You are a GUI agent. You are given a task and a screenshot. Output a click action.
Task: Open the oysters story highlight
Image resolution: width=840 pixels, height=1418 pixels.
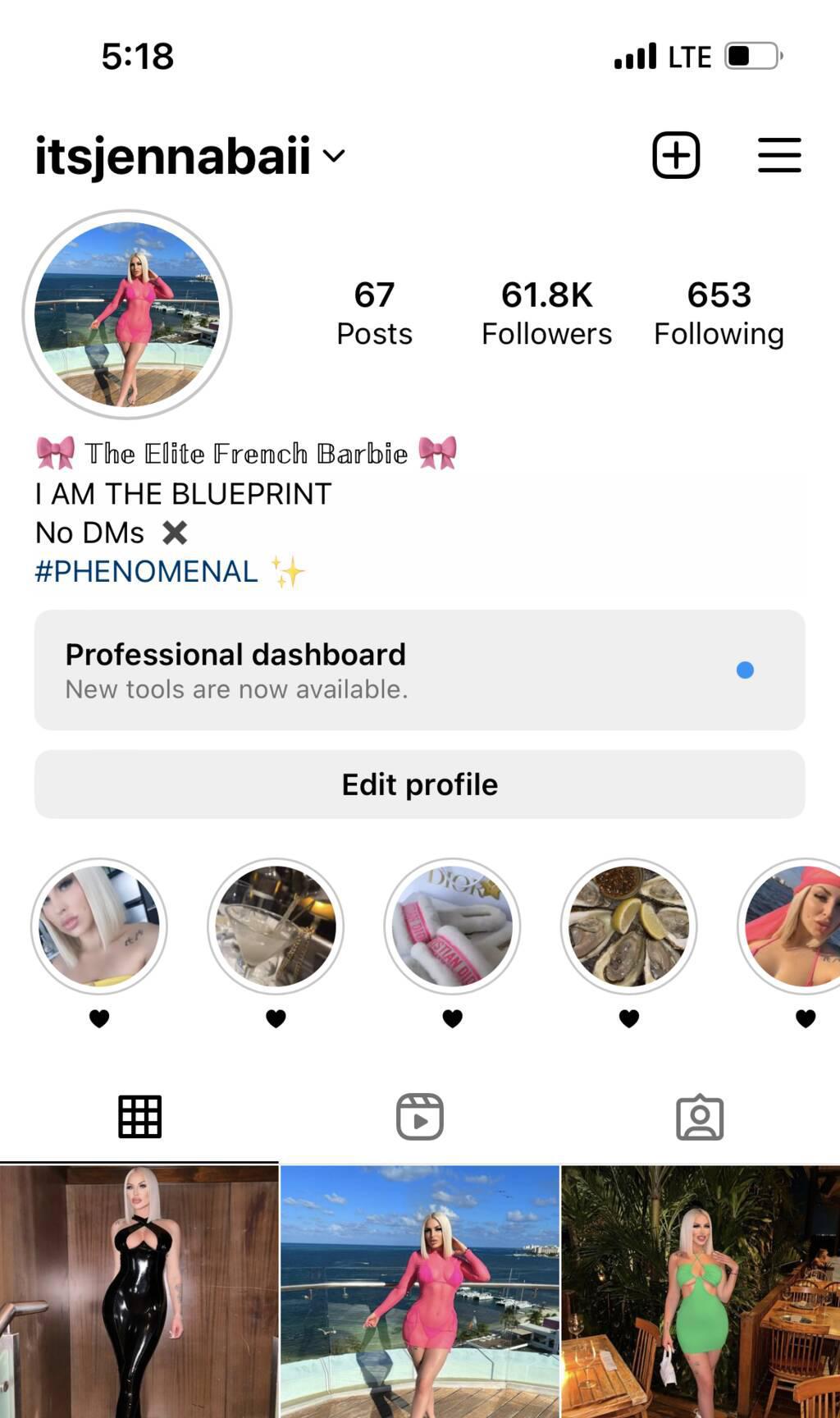(x=629, y=926)
